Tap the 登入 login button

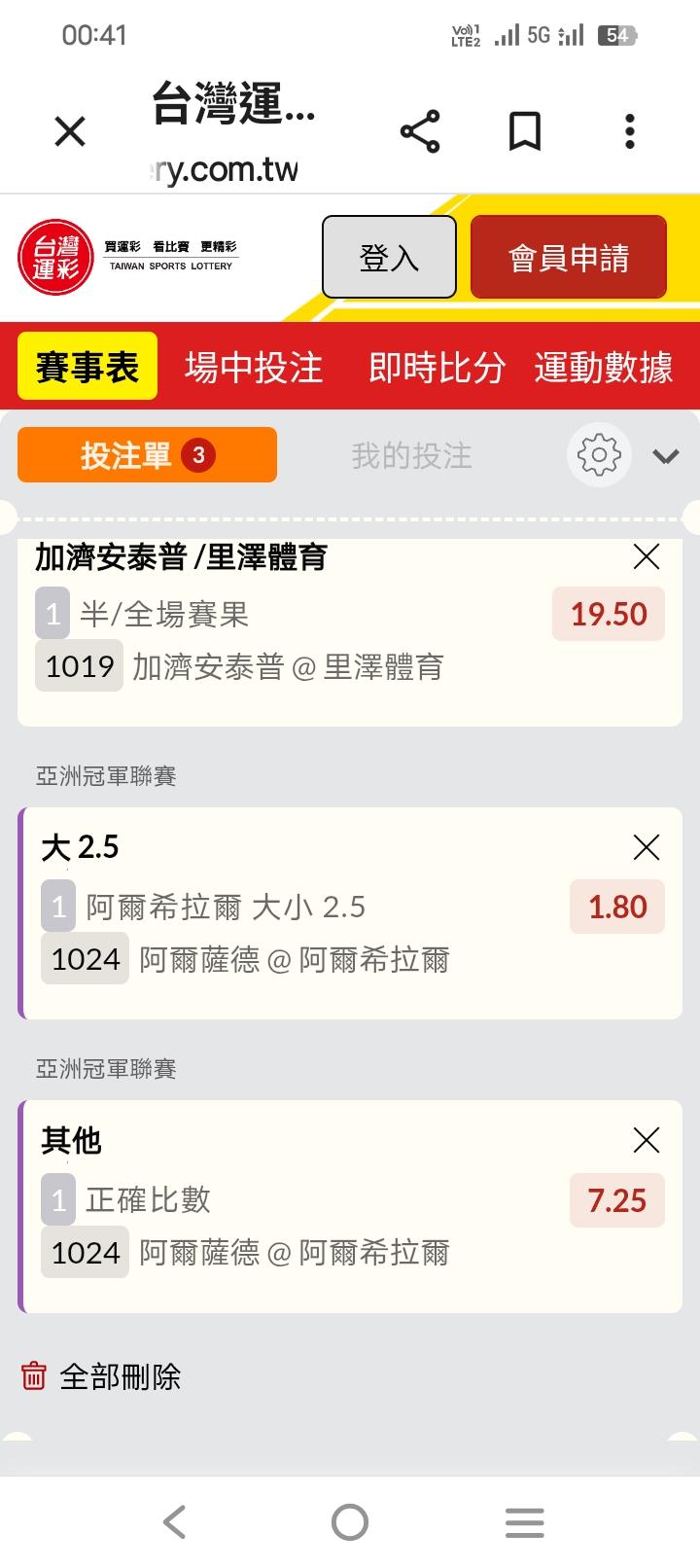[x=389, y=258]
